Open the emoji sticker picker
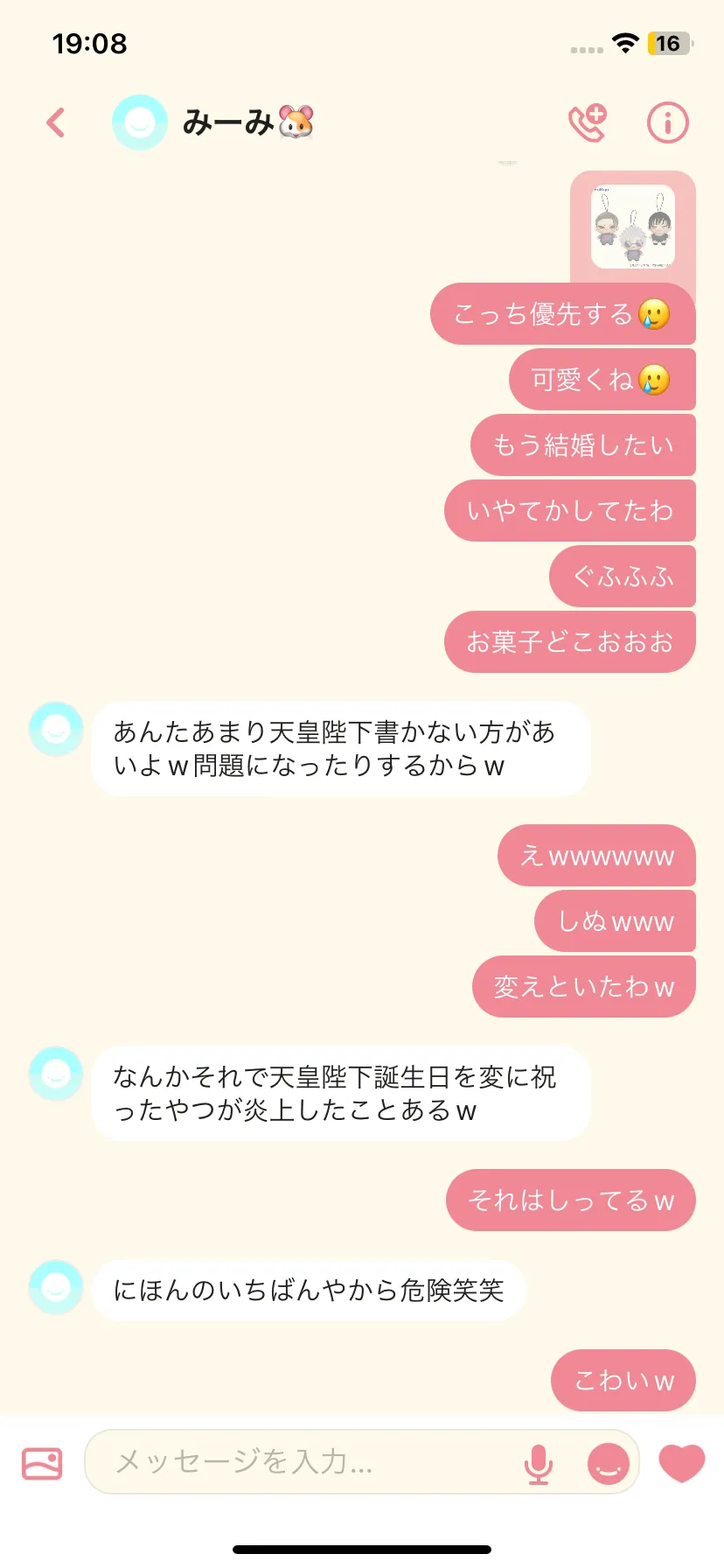This screenshot has height=1568, width=724. (609, 1463)
